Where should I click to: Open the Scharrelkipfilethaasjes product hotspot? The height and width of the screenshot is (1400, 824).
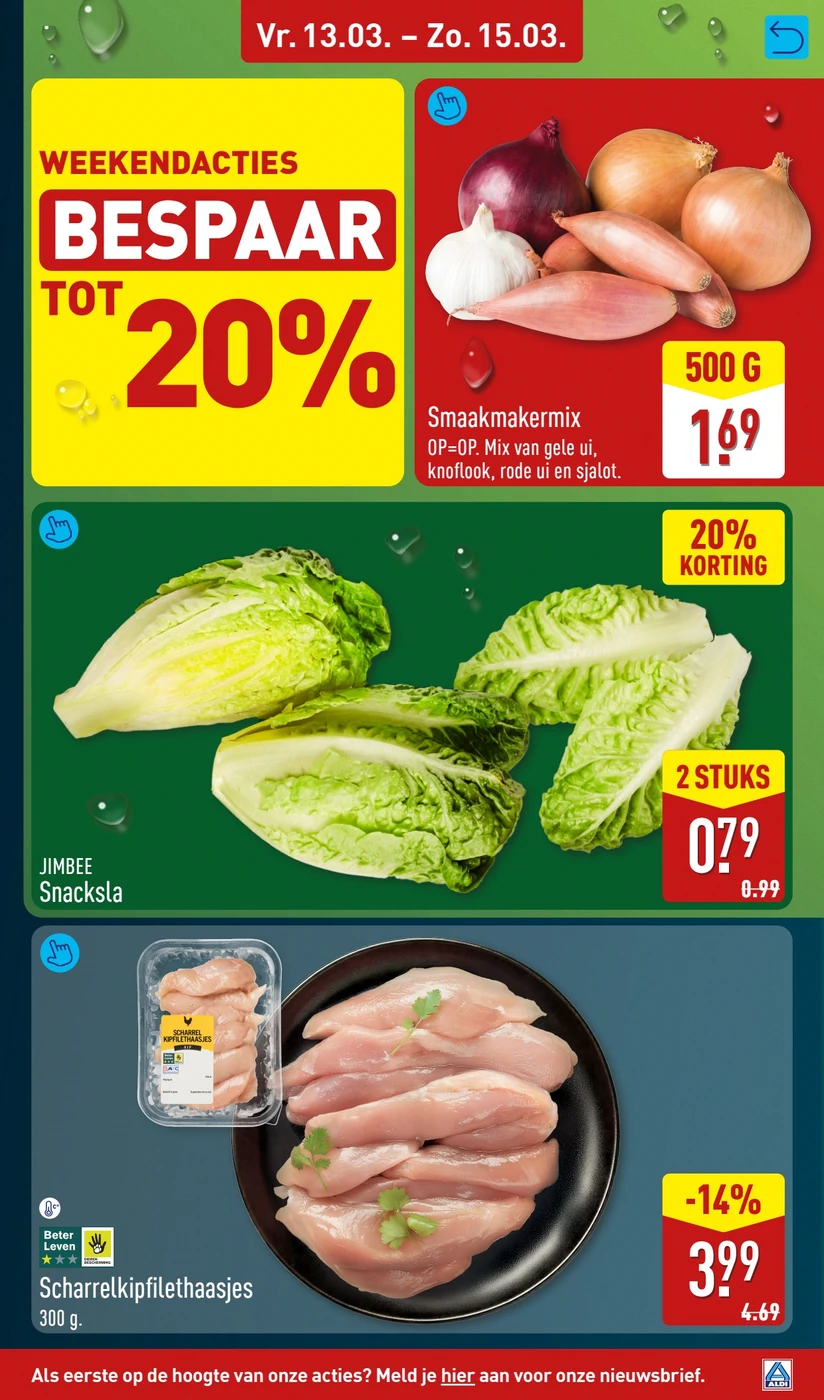click(59, 951)
